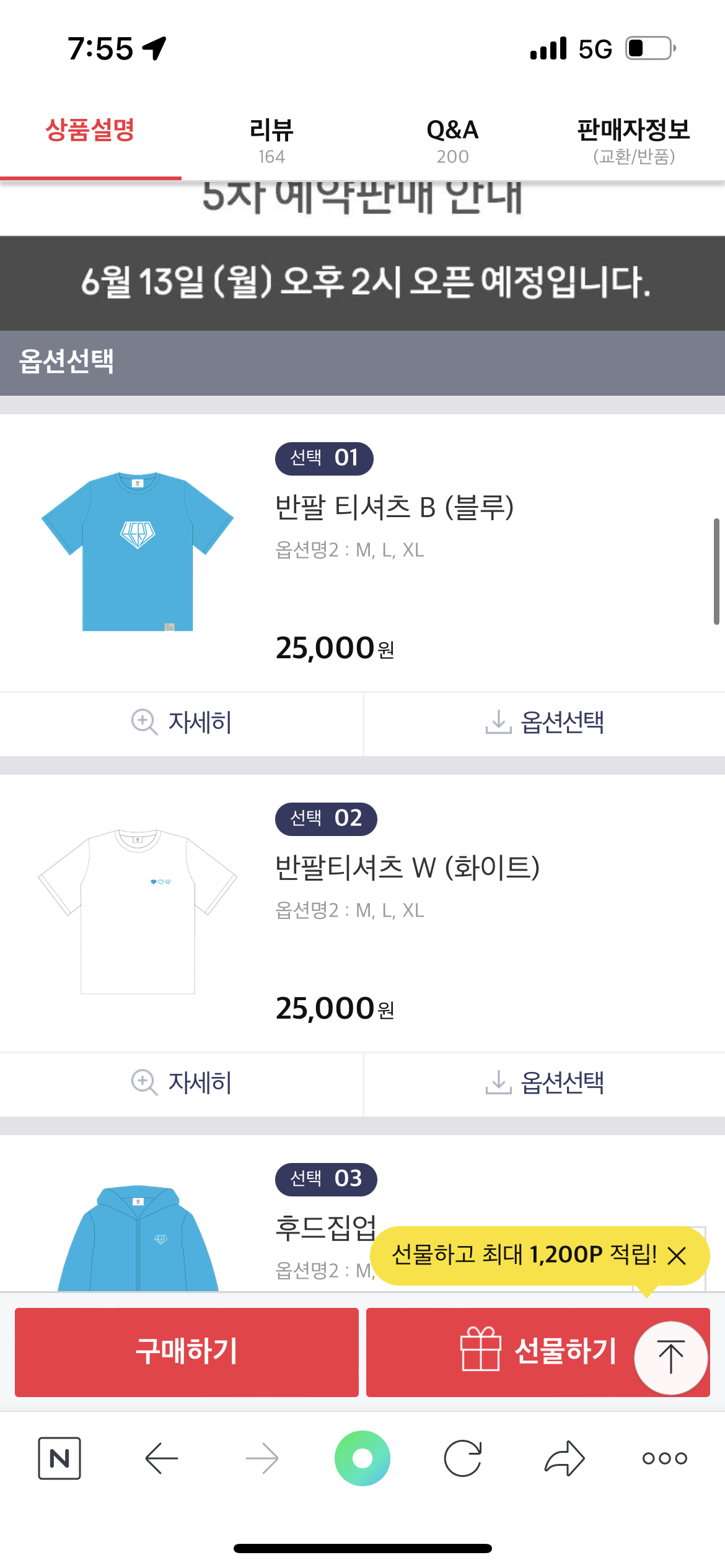Tap the scroll-to-top arrow icon
The image size is (725, 1568).
click(670, 1352)
